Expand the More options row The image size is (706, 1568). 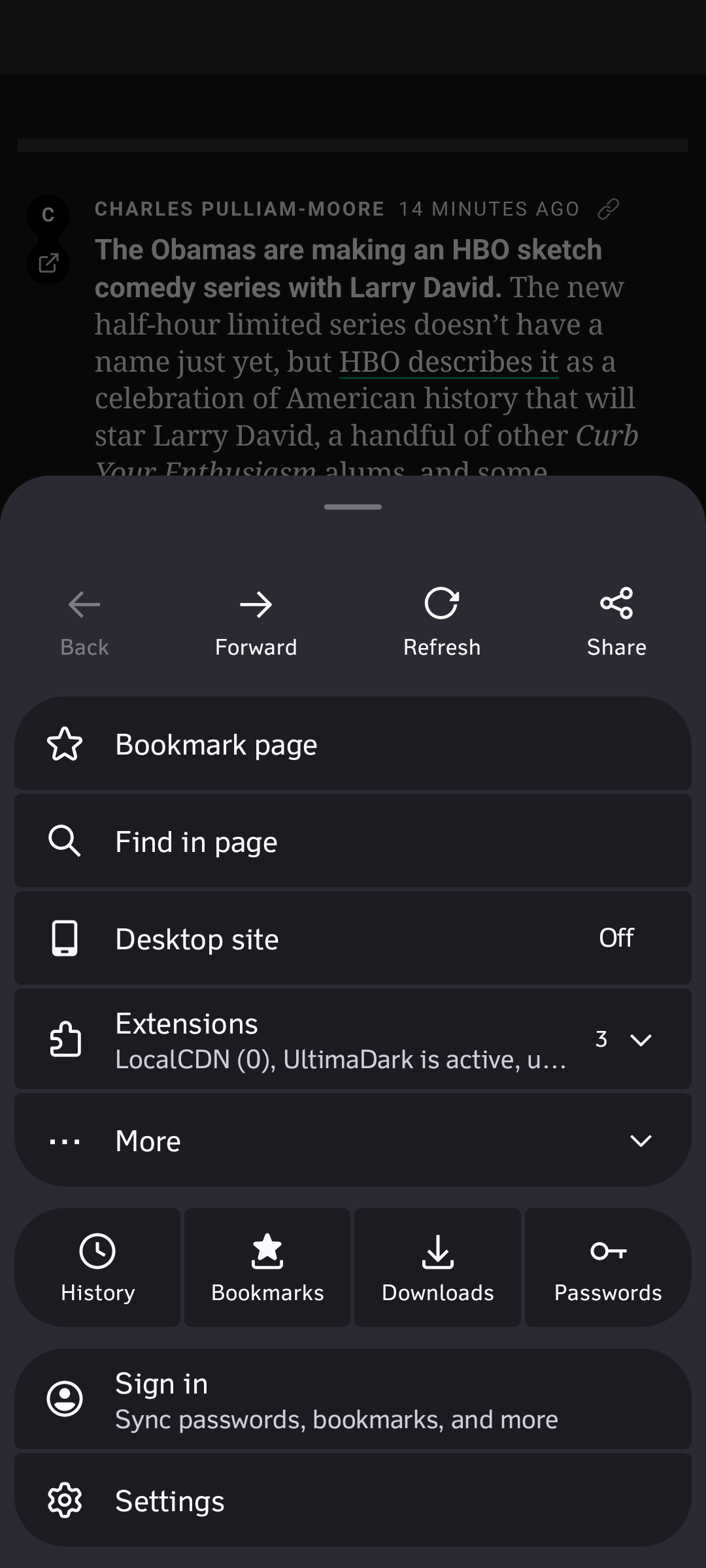click(x=353, y=1140)
